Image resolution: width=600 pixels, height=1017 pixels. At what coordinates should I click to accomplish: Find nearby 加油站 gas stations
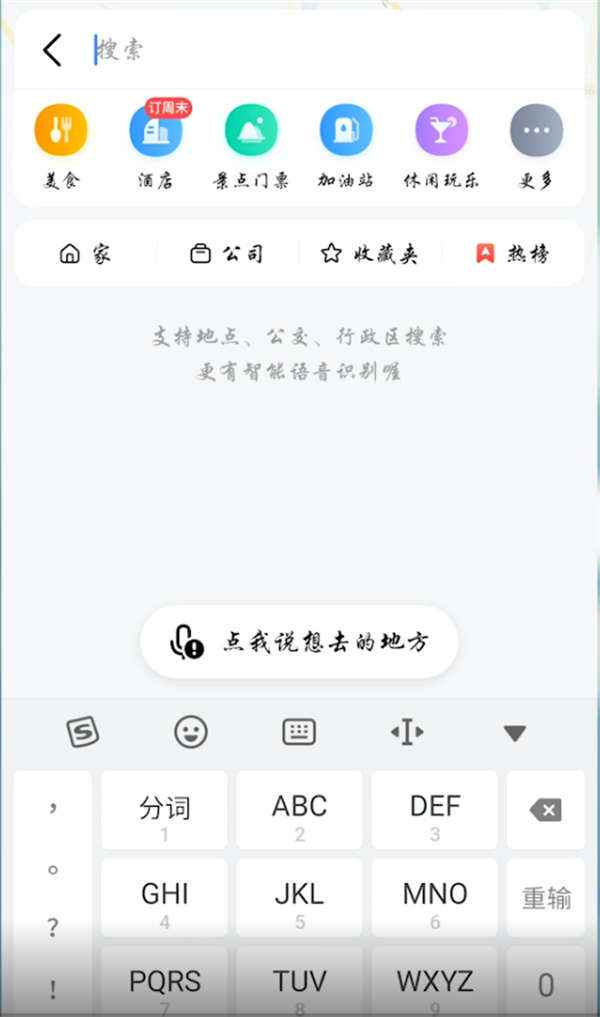(x=346, y=145)
